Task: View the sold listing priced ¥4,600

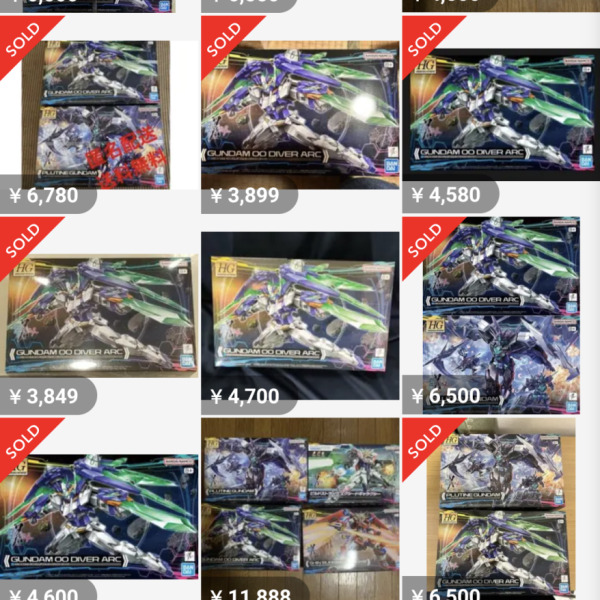Action: pos(99,510)
